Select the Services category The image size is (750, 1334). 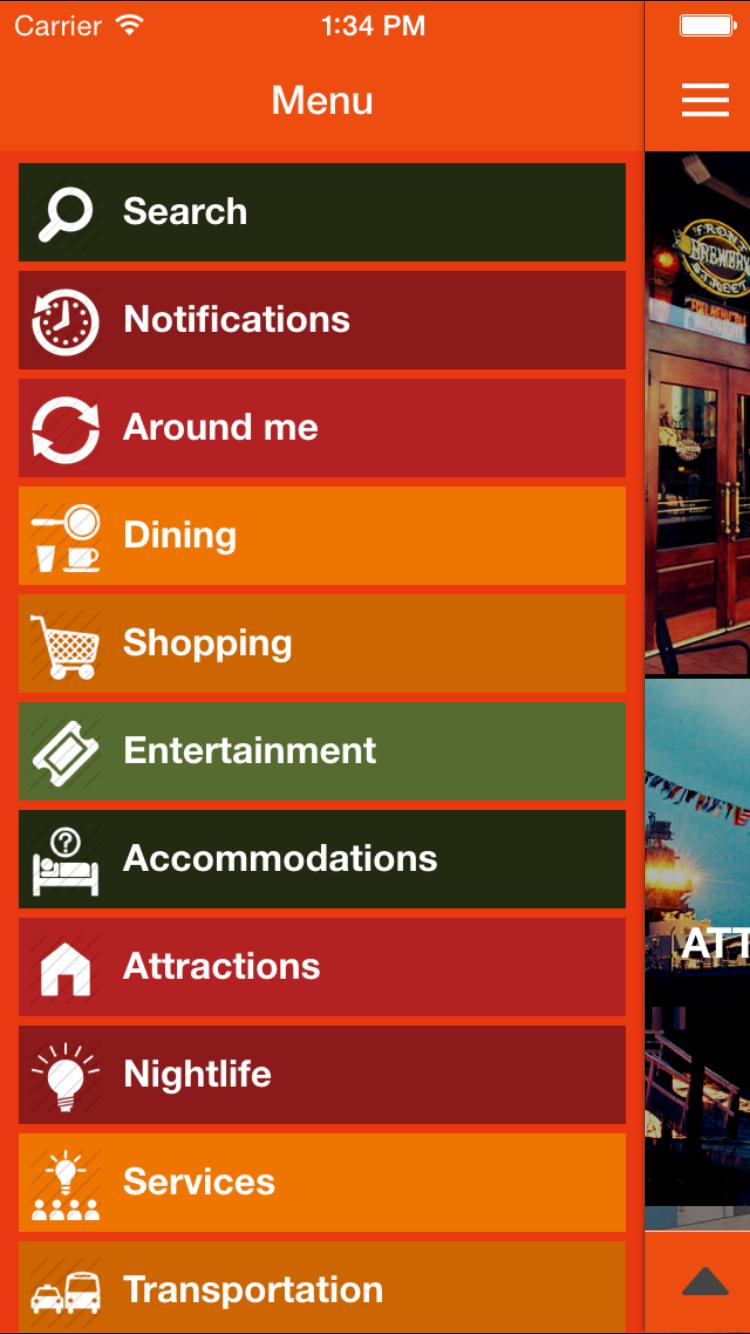click(322, 1183)
